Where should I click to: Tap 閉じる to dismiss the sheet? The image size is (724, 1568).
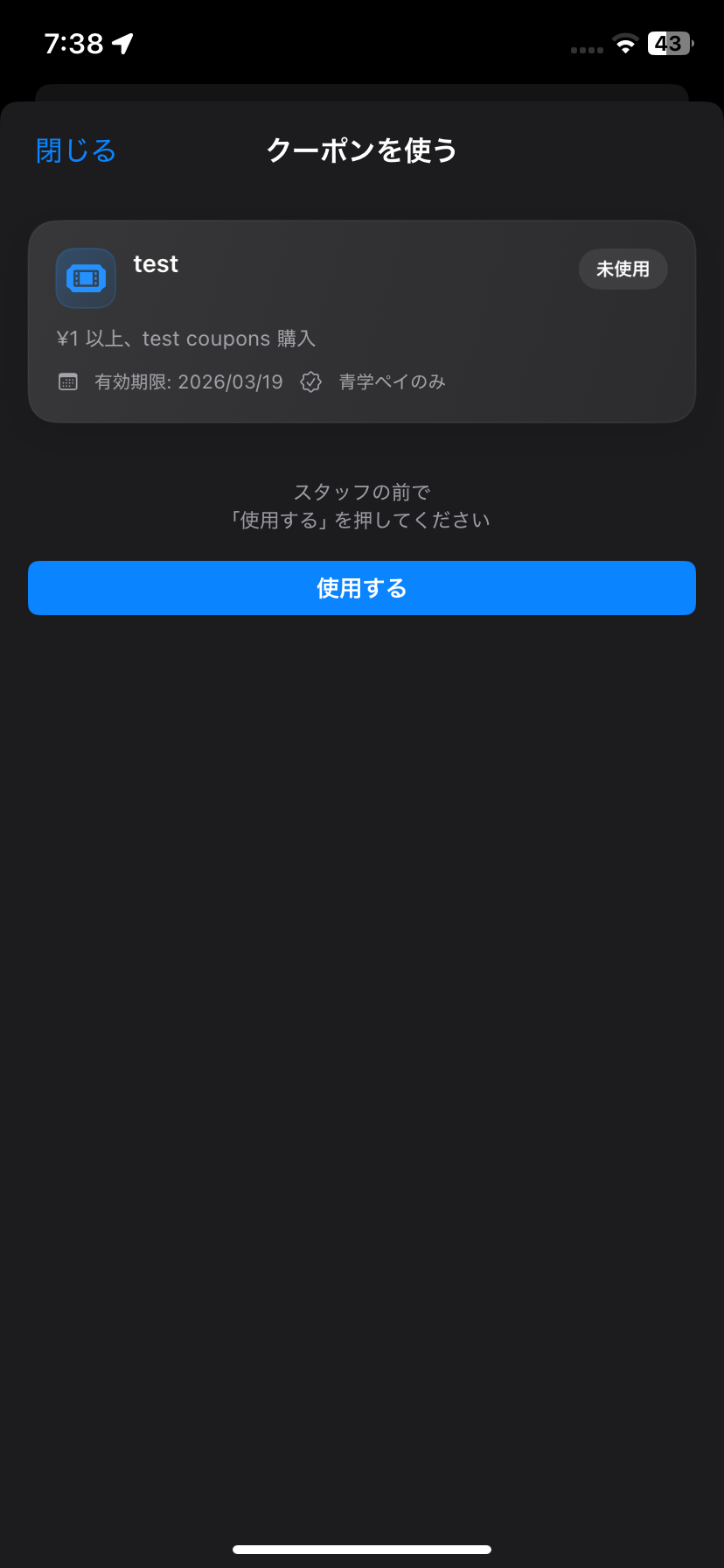tap(74, 150)
